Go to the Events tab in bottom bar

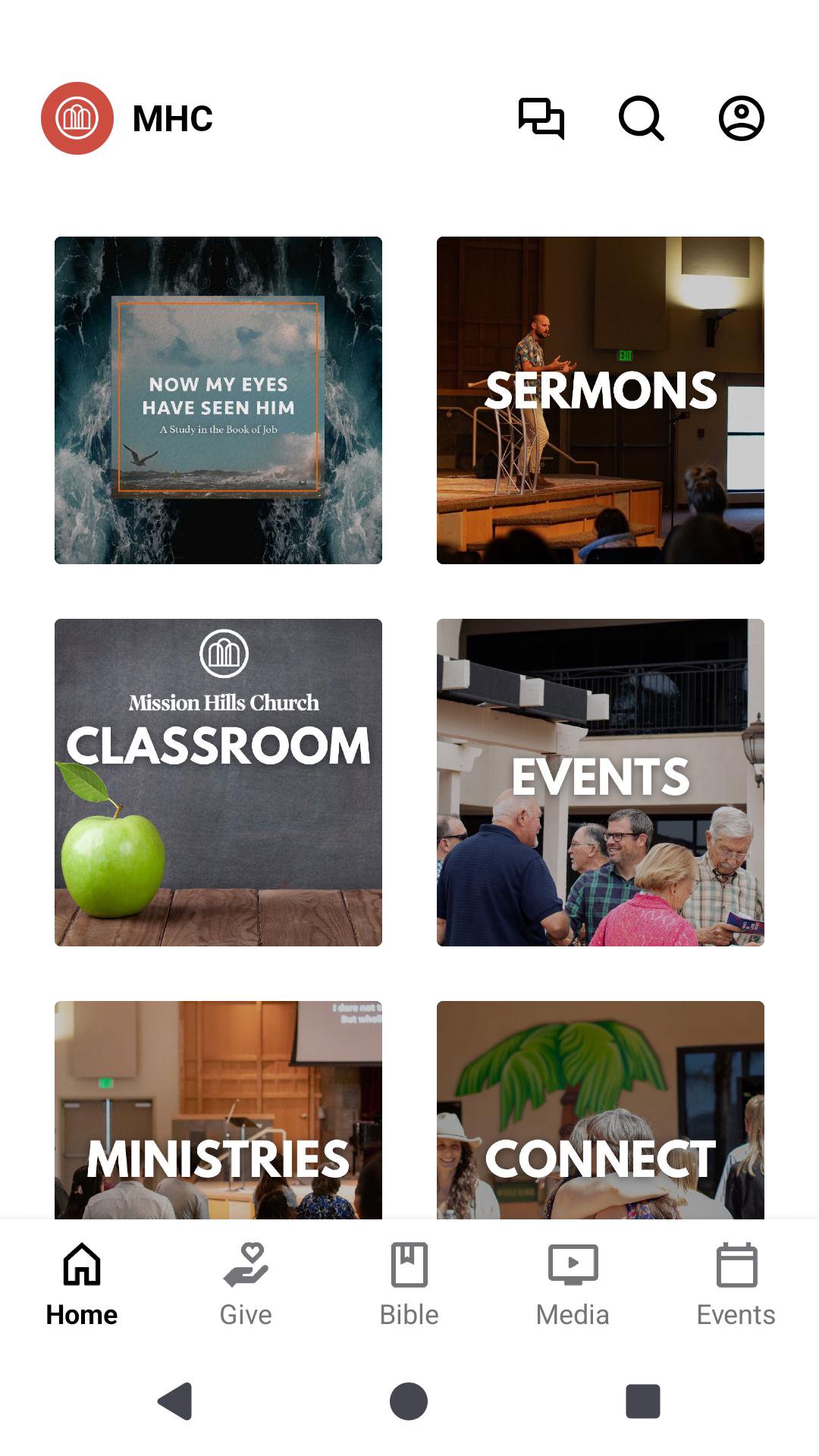click(736, 1282)
